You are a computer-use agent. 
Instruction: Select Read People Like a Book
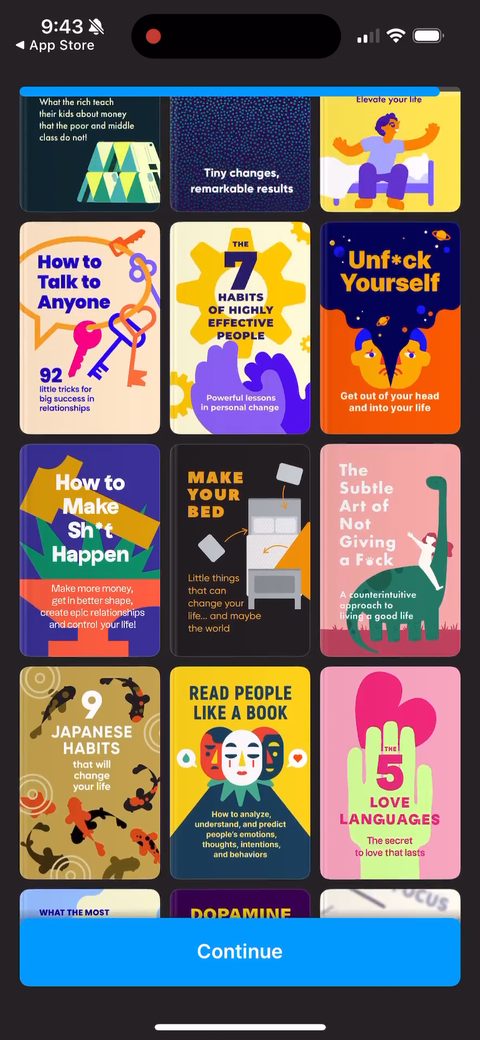[x=240, y=773]
